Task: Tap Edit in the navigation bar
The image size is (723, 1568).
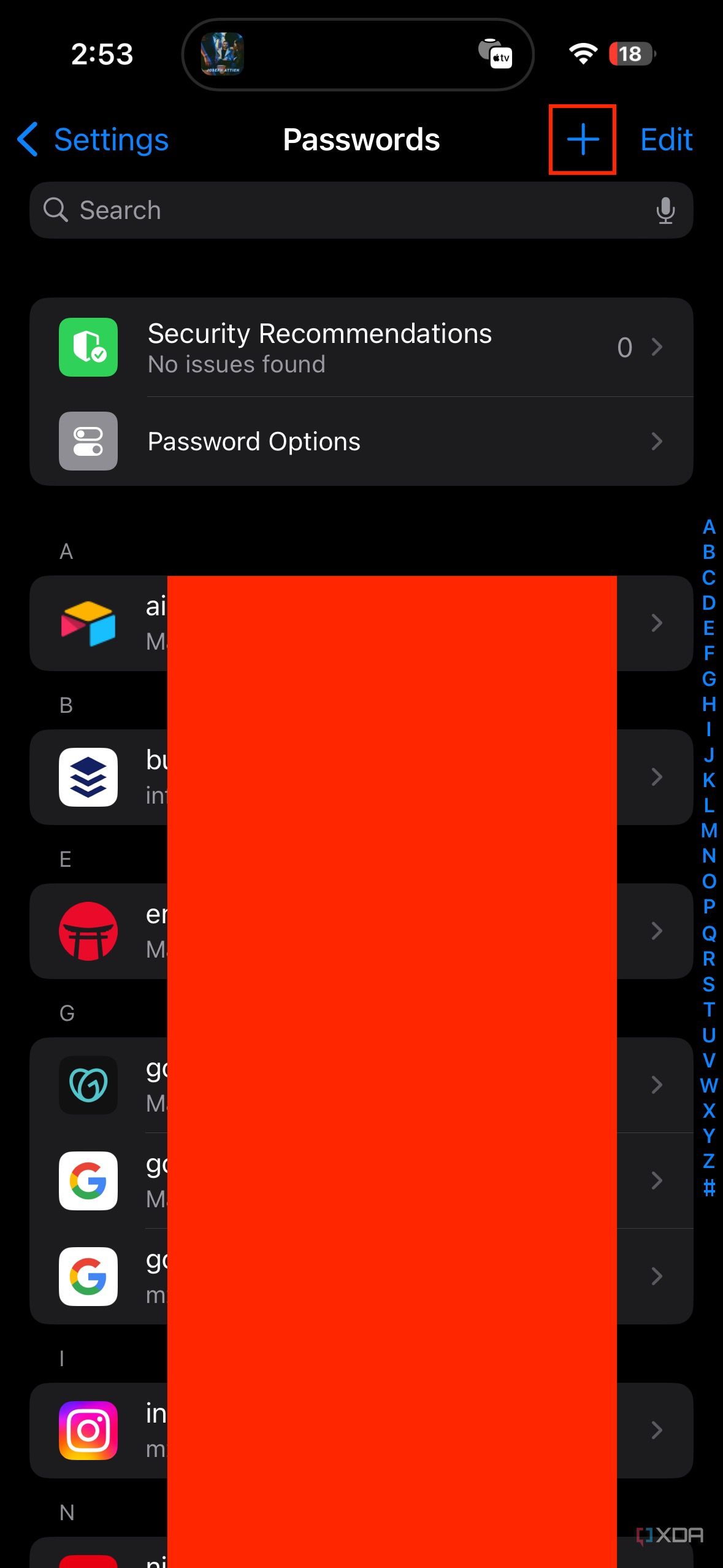Action: coord(666,139)
